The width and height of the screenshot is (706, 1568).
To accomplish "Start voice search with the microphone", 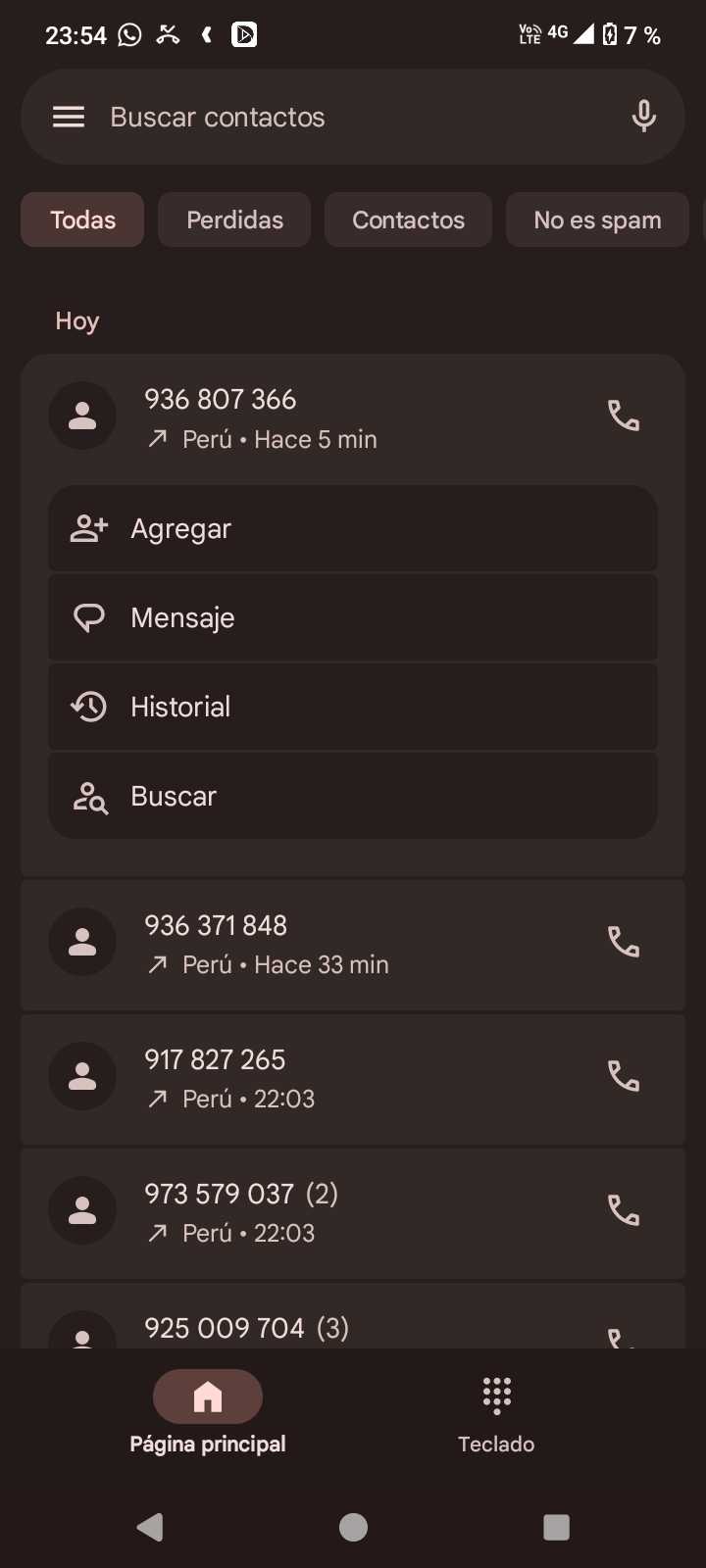I will tap(643, 117).
